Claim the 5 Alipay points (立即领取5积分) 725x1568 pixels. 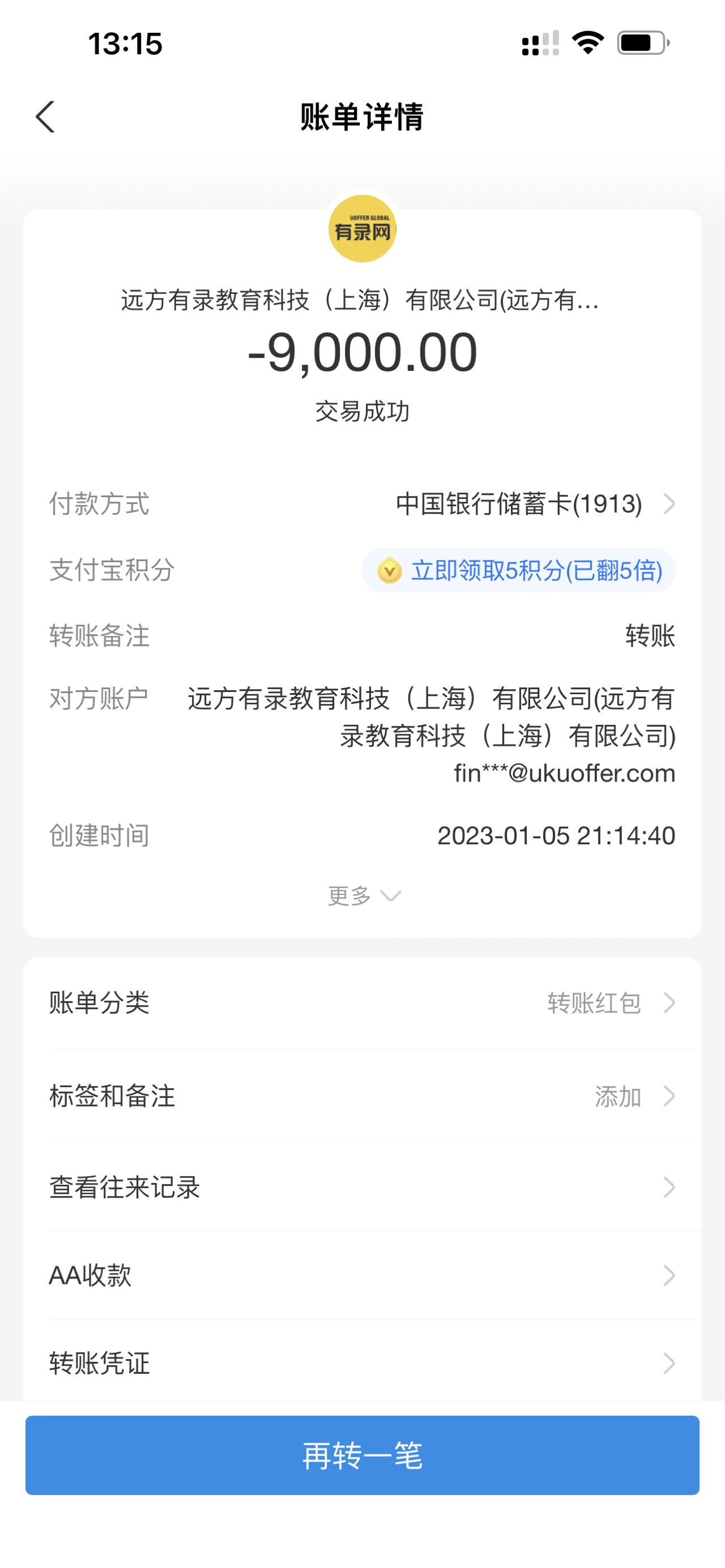coord(519,570)
